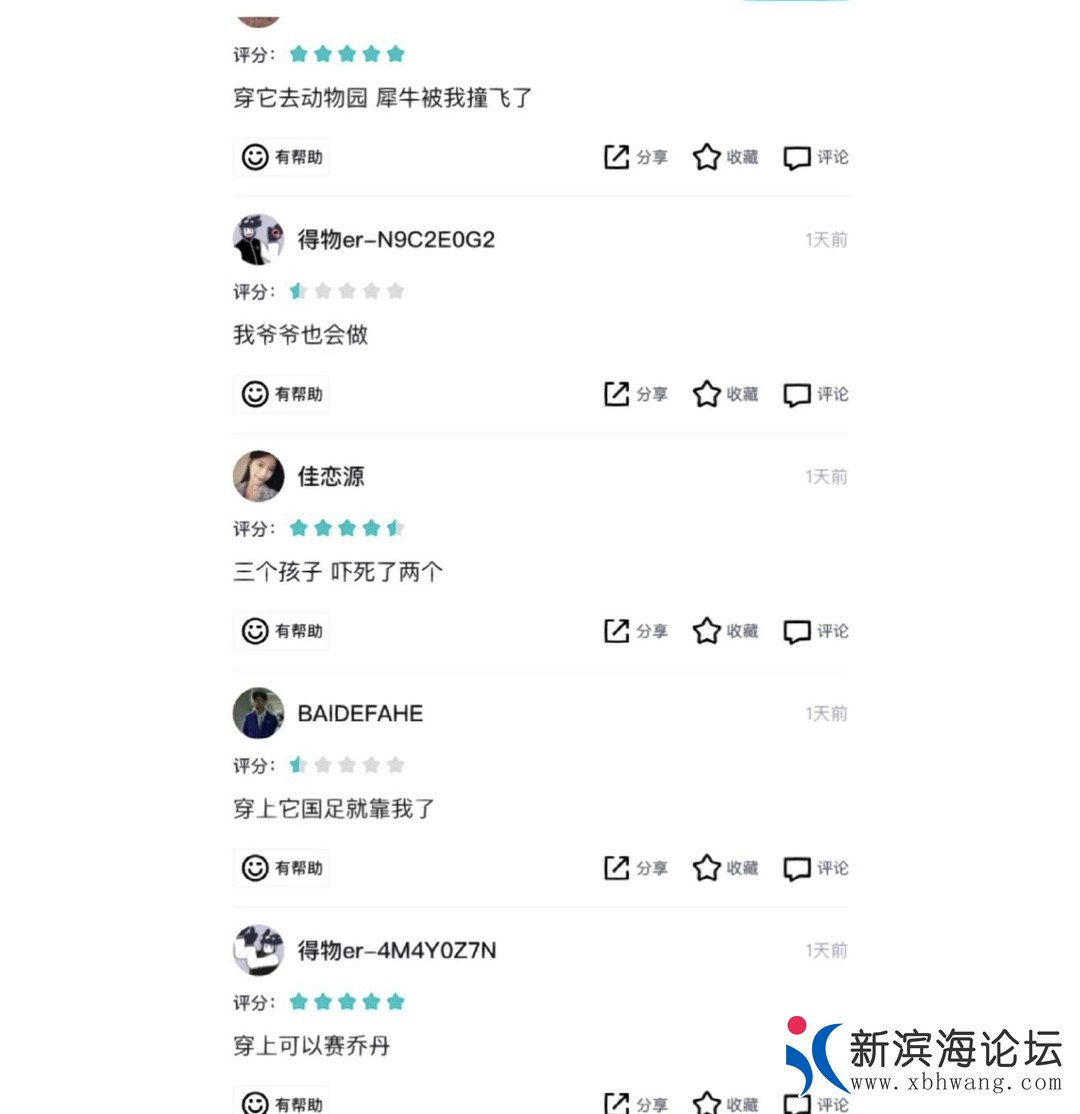Open the profile avatar of 得物er-N9C2E0G2
Viewport: 1080px width, 1114px height.
coord(258,239)
